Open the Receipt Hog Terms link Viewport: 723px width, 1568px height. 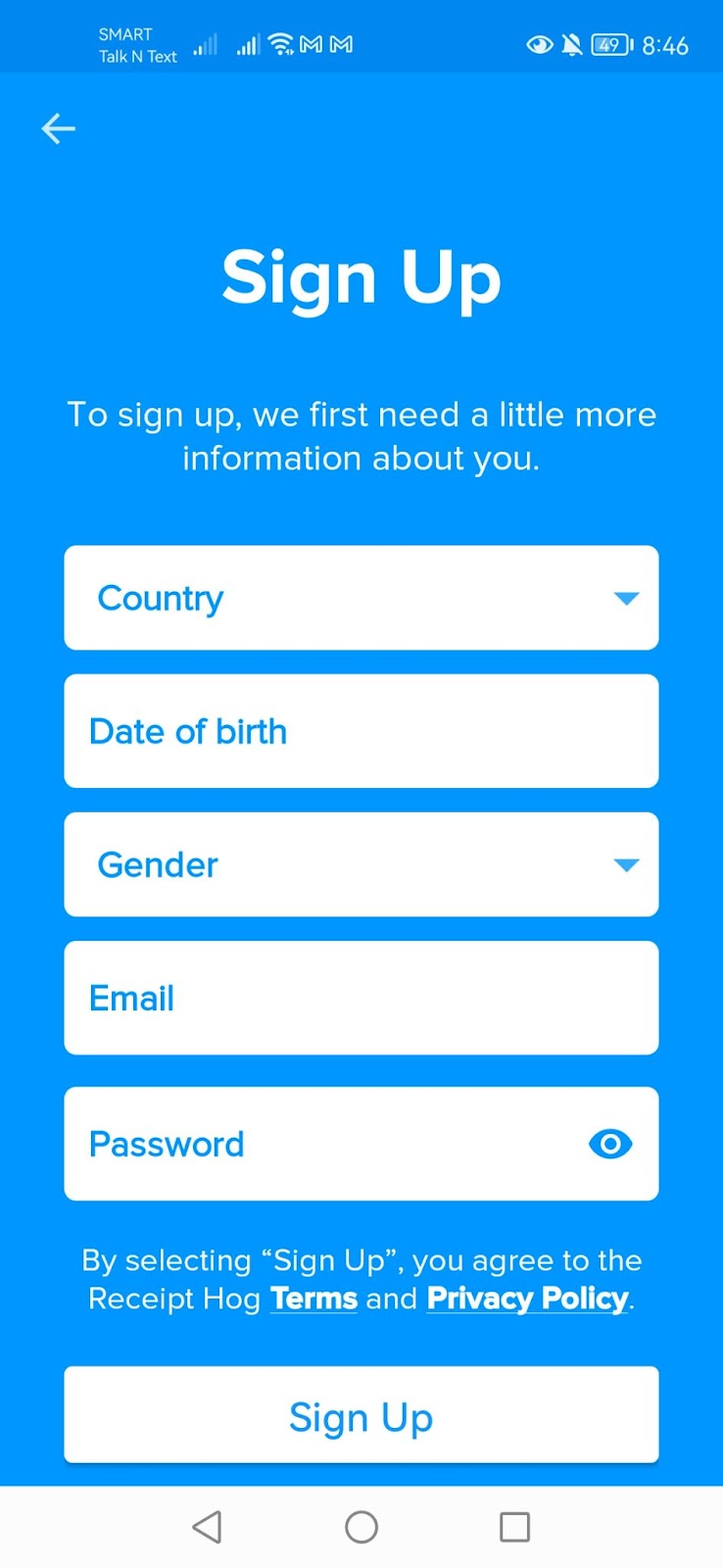click(x=313, y=1298)
